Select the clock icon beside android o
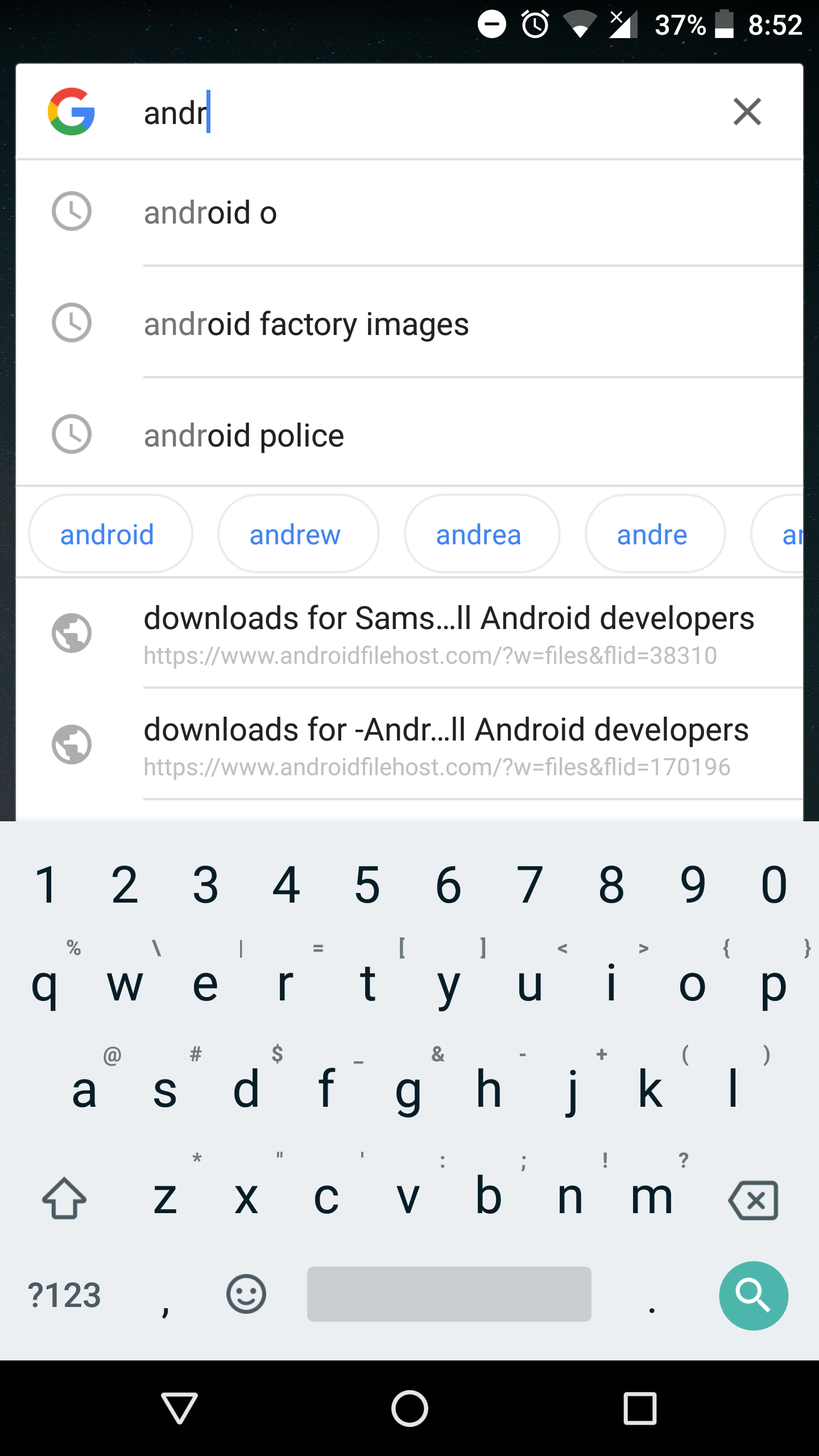 click(x=72, y=211)
